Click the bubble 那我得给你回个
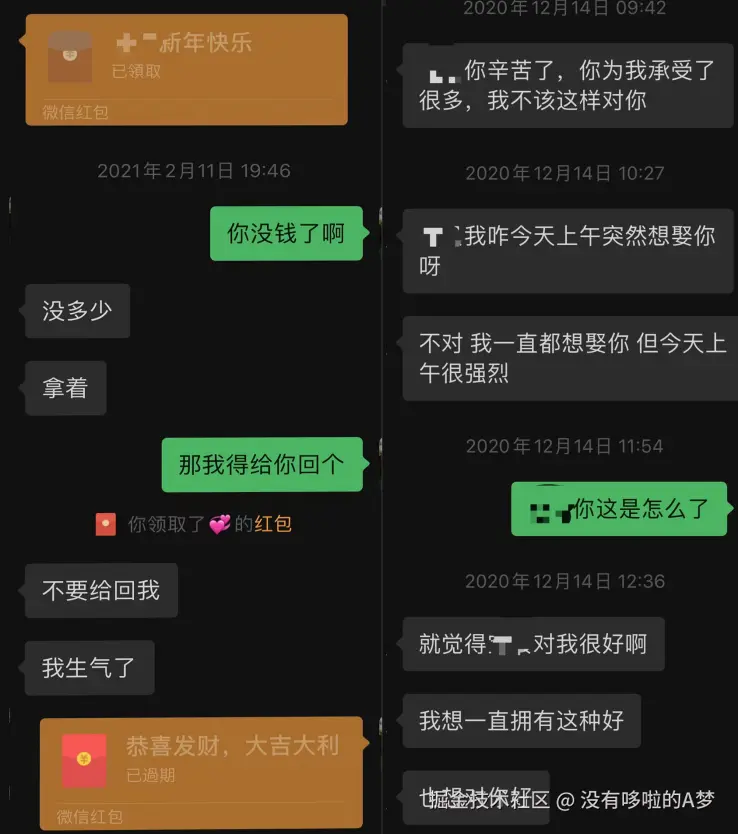The width and height of the screenshot is (738, 834). 263,465
